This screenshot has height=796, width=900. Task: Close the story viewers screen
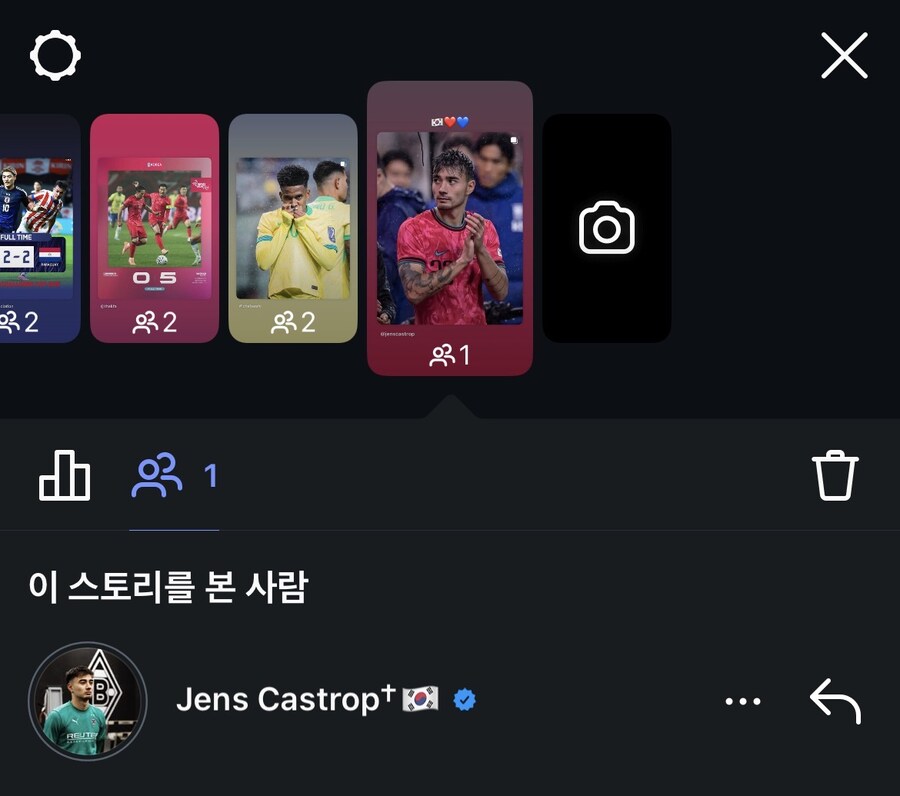tap(844, 56)
